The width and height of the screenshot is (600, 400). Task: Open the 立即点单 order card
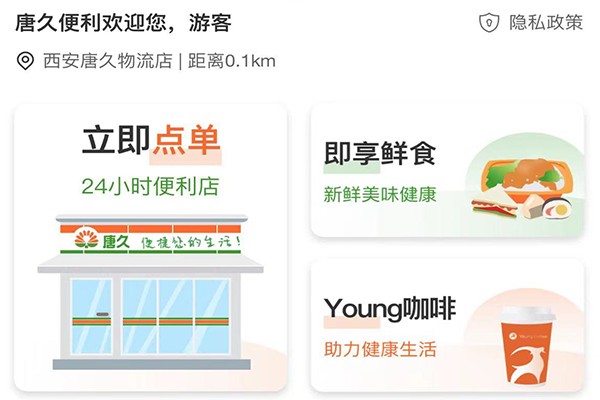[x=150, y=247]
